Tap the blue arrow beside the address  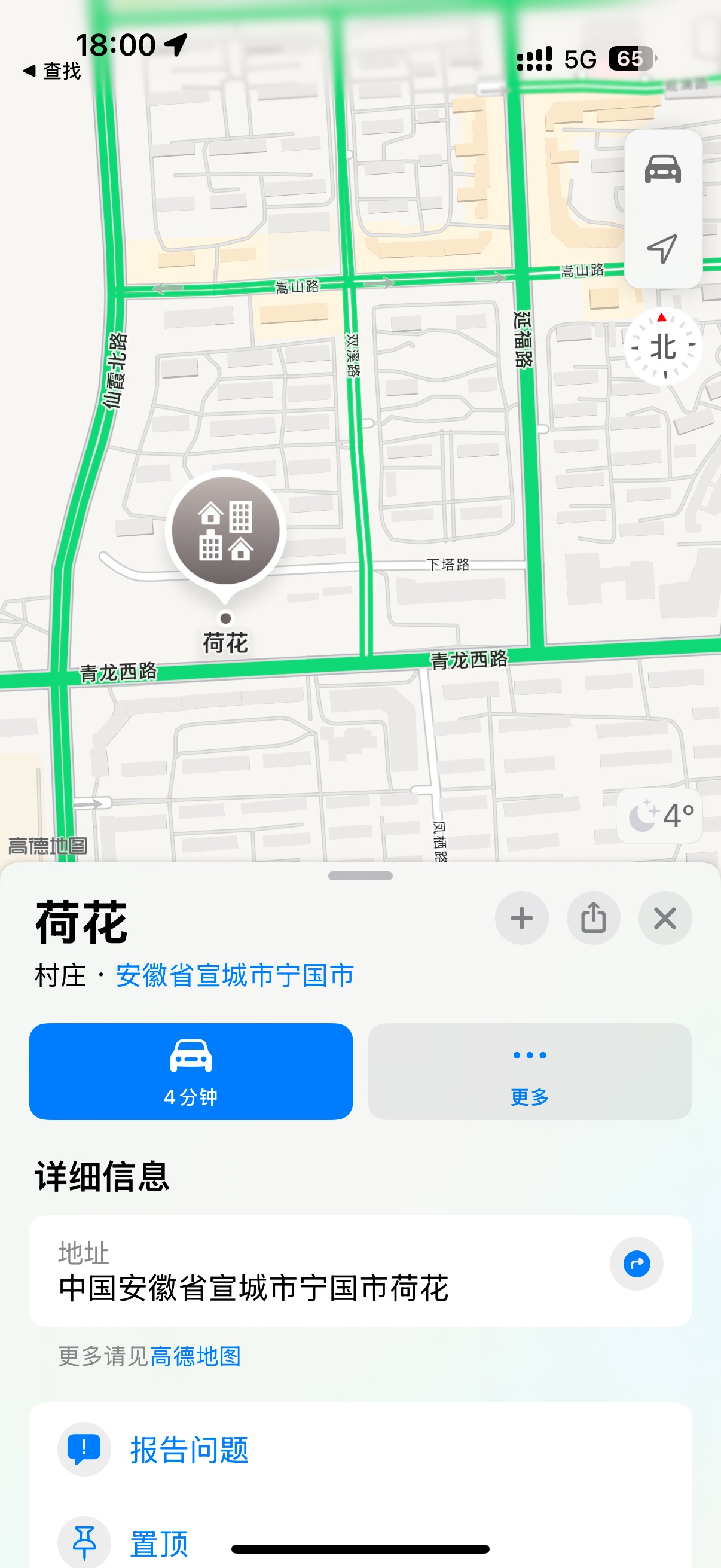click(x=637, y=1264)
